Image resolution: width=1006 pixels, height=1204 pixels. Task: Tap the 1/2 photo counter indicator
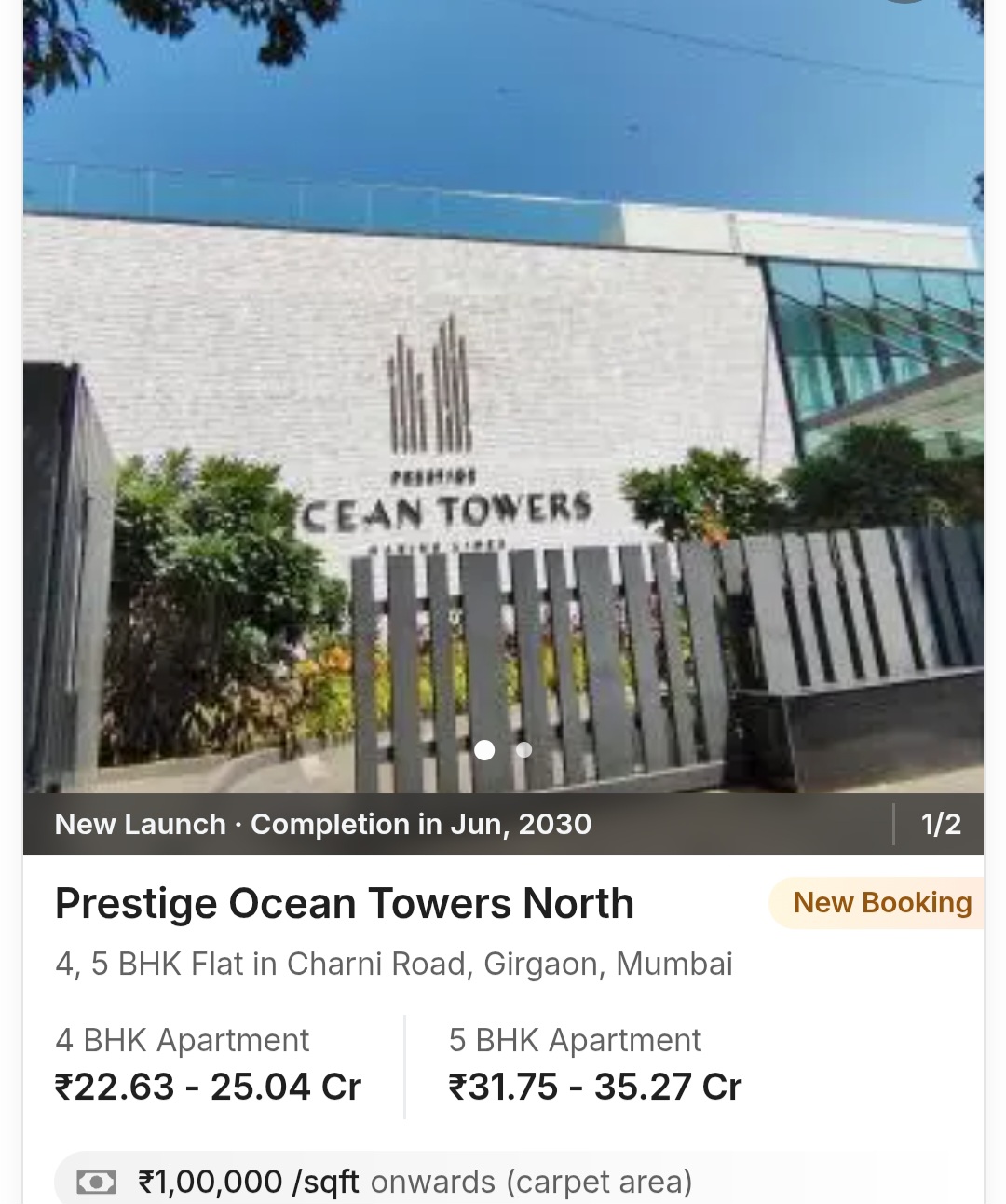941,824
